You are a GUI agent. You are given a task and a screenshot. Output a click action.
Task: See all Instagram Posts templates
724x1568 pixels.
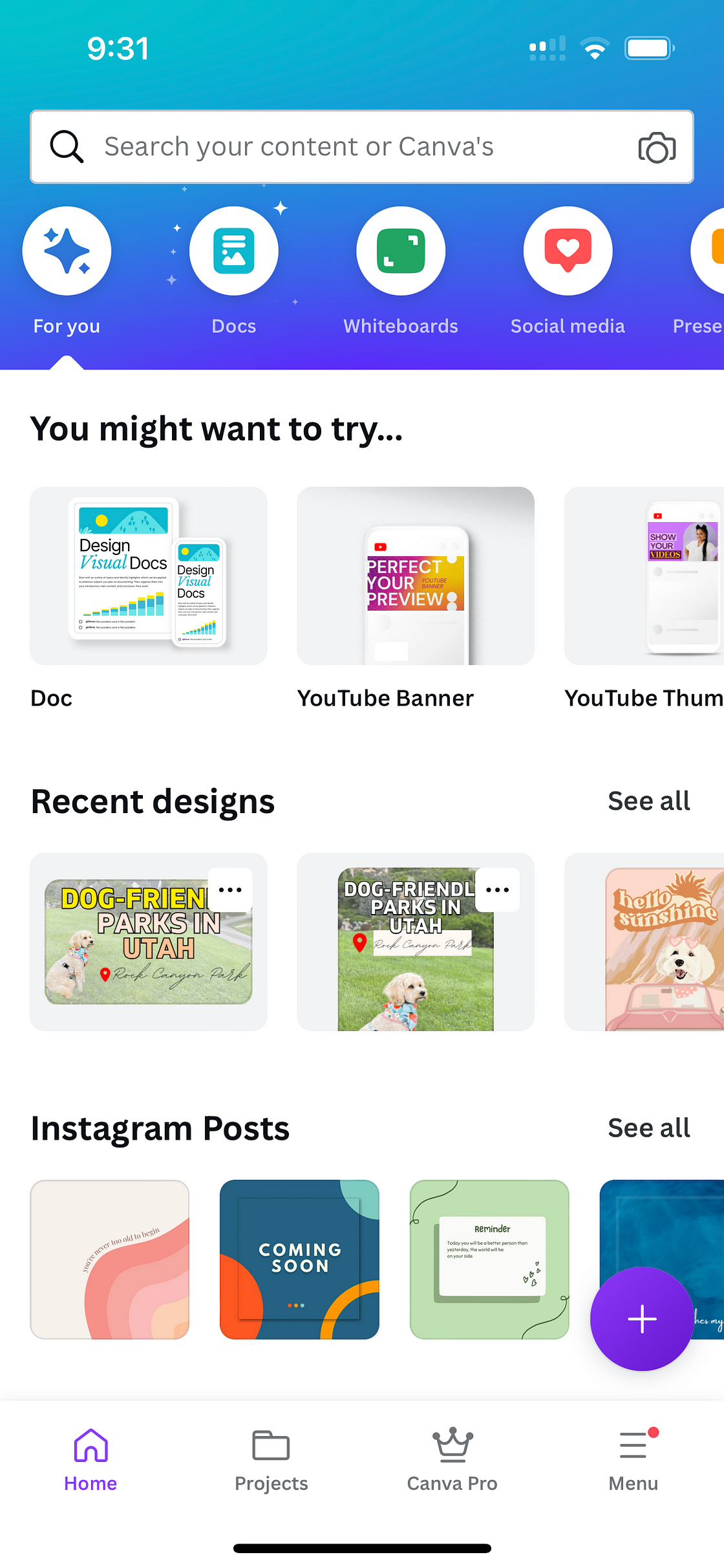(648, 1127)
